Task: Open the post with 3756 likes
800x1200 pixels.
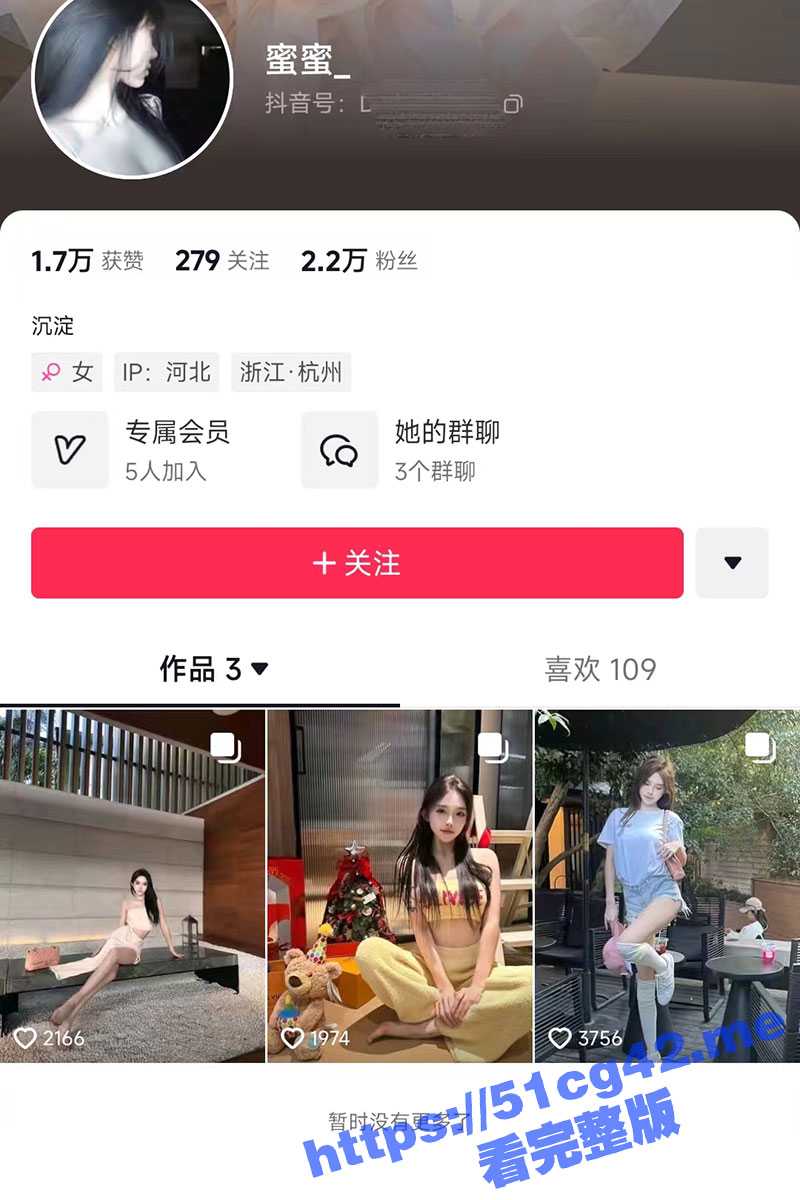Action: (667, 885)
